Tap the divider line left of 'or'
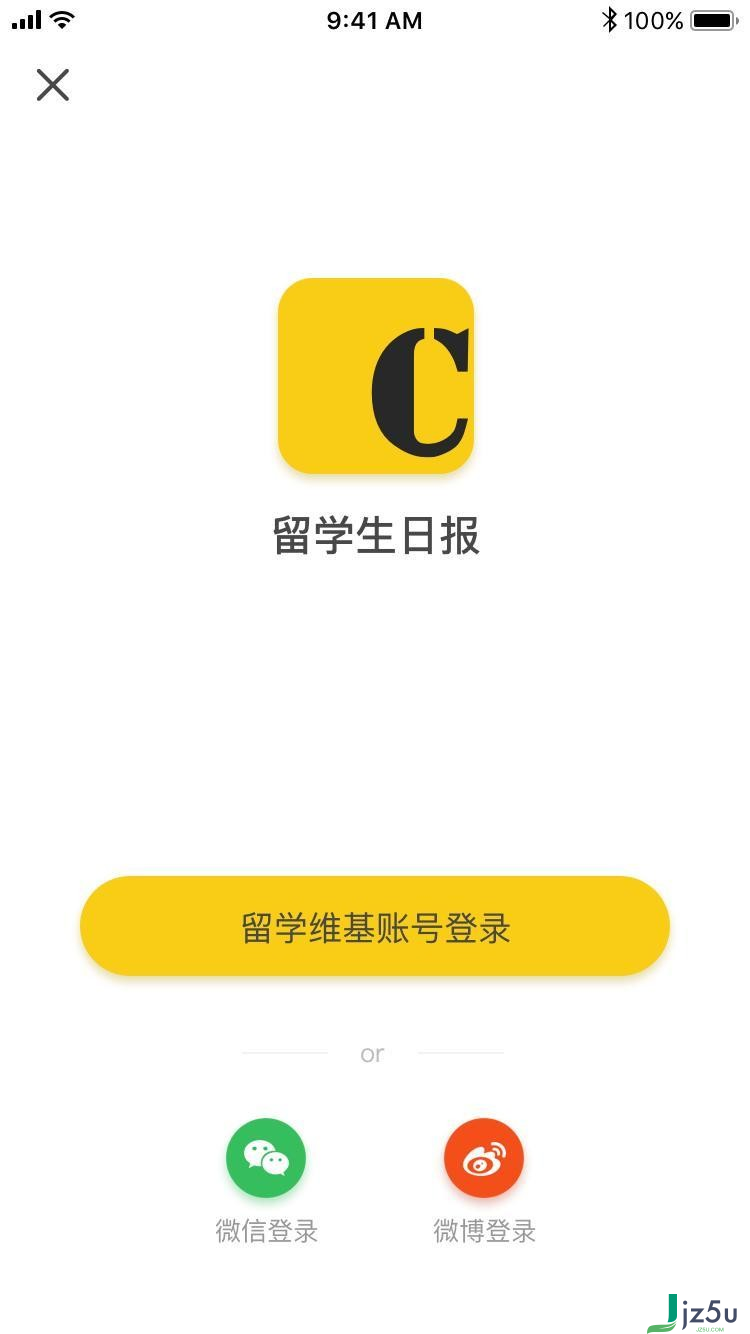750x1334 pixels. click(285, 1053)
